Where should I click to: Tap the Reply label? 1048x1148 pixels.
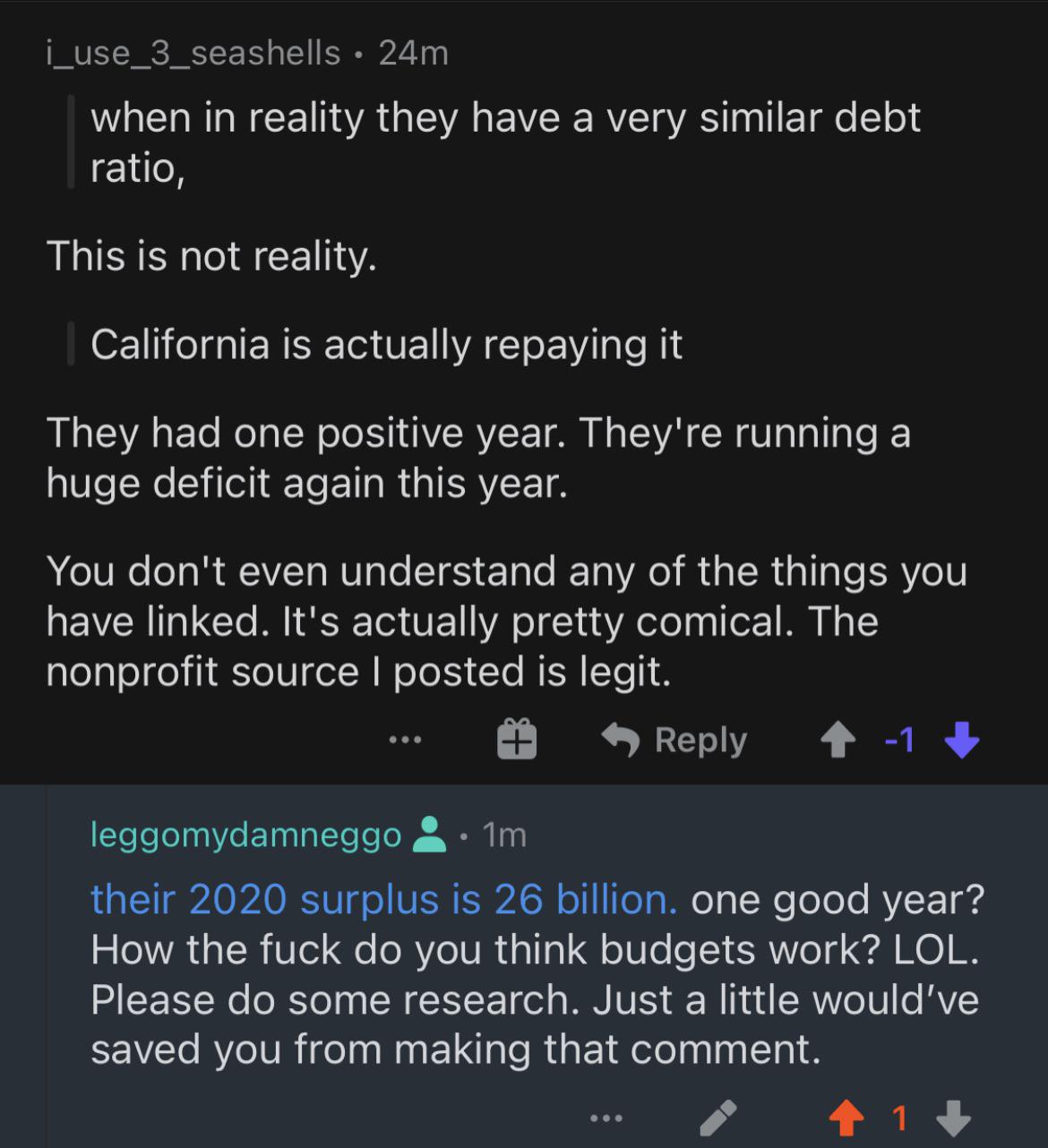tap(701, 739)
